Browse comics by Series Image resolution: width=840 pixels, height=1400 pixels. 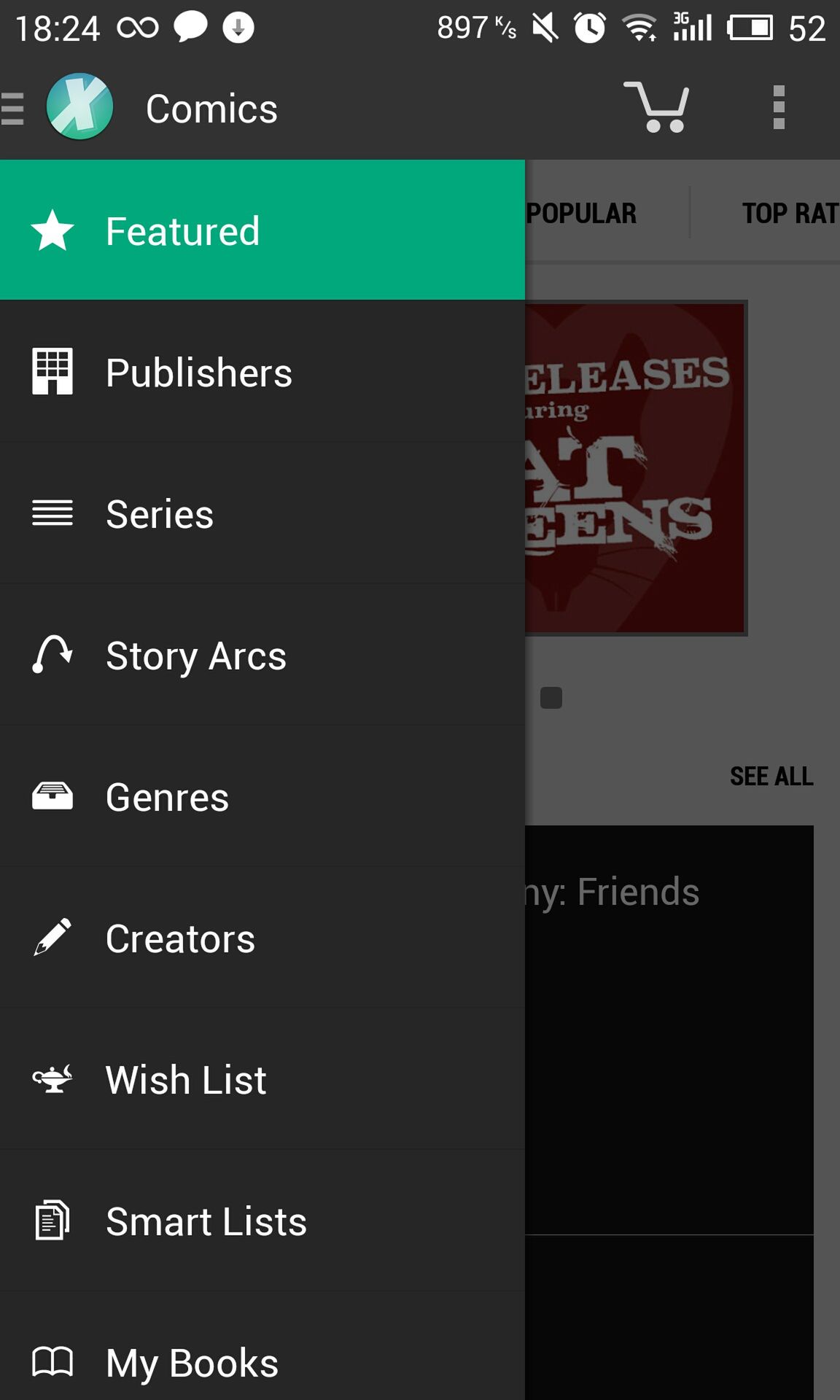(262, 513)
